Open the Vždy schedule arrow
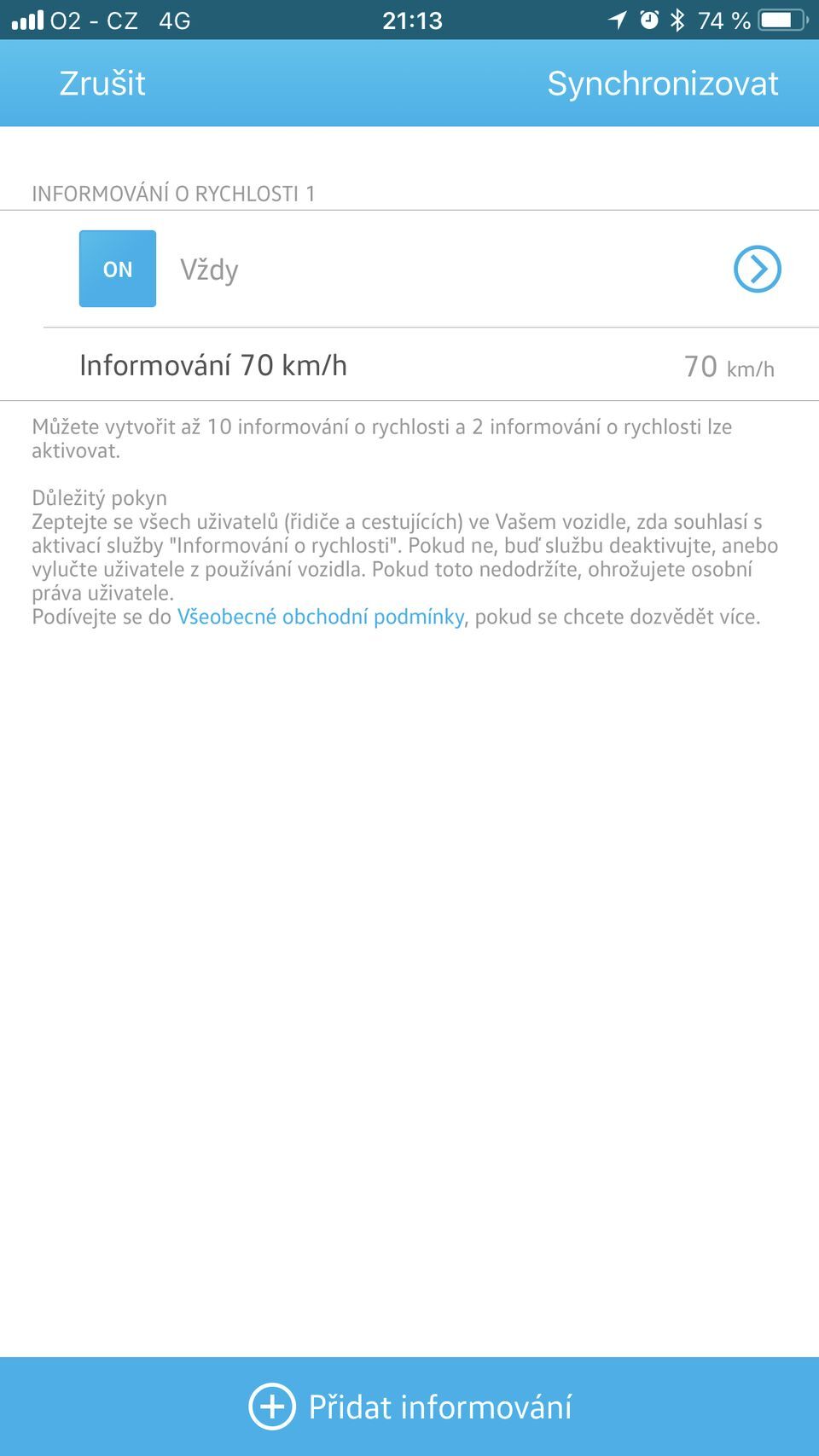Viewport: 819px width, 1456px height. point(757,269)
